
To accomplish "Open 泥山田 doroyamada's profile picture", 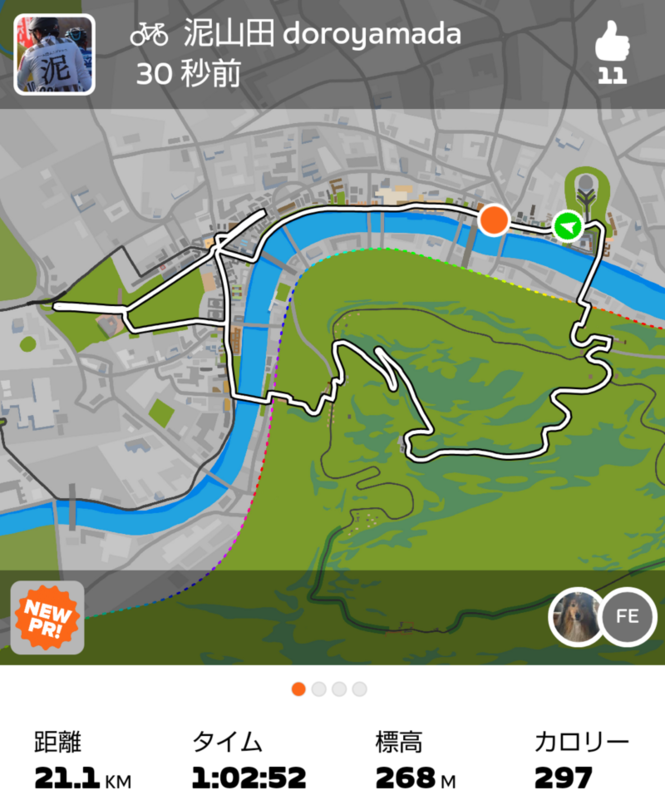I will point(55,54).
